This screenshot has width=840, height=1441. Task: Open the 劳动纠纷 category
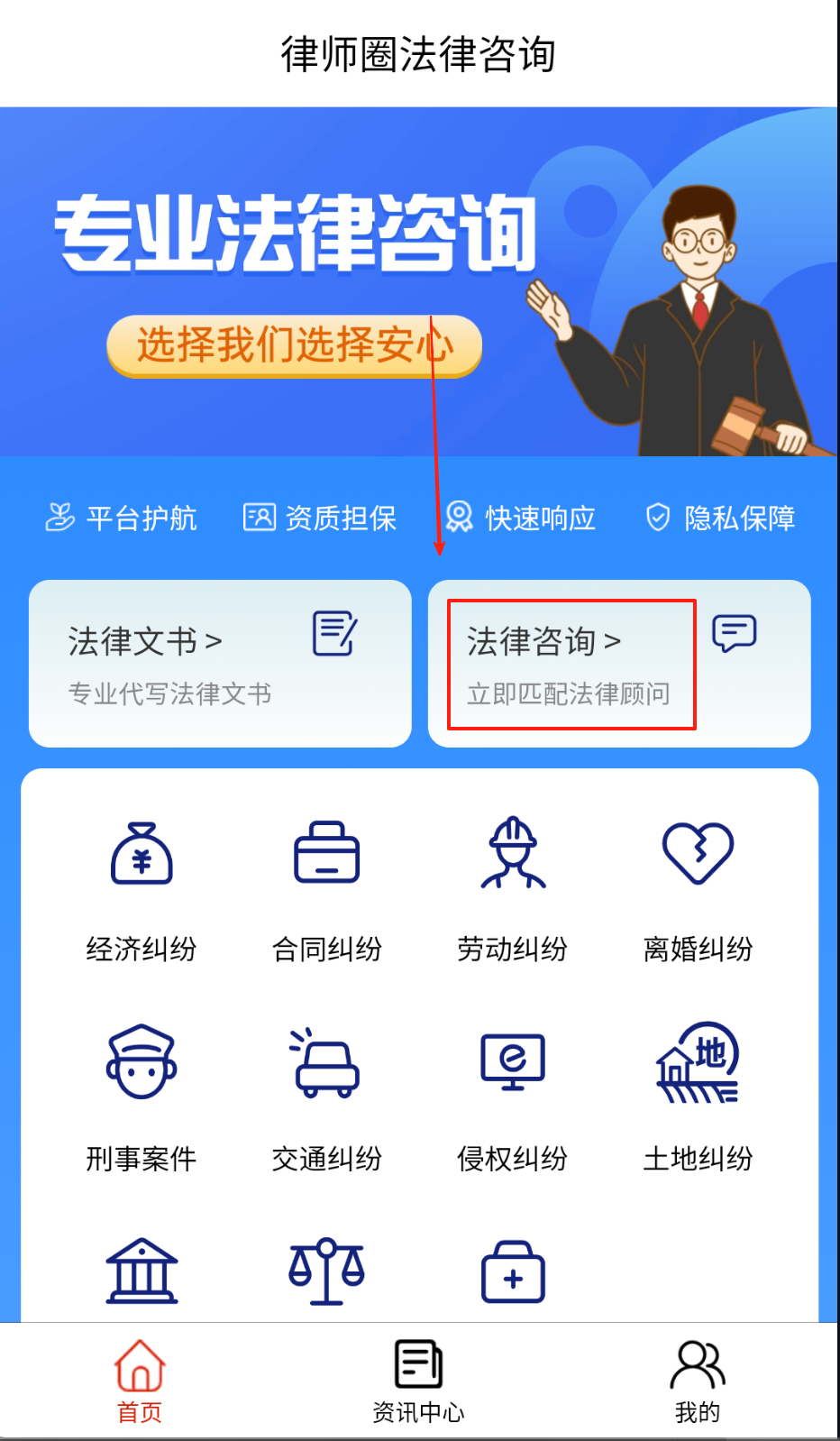513,888
